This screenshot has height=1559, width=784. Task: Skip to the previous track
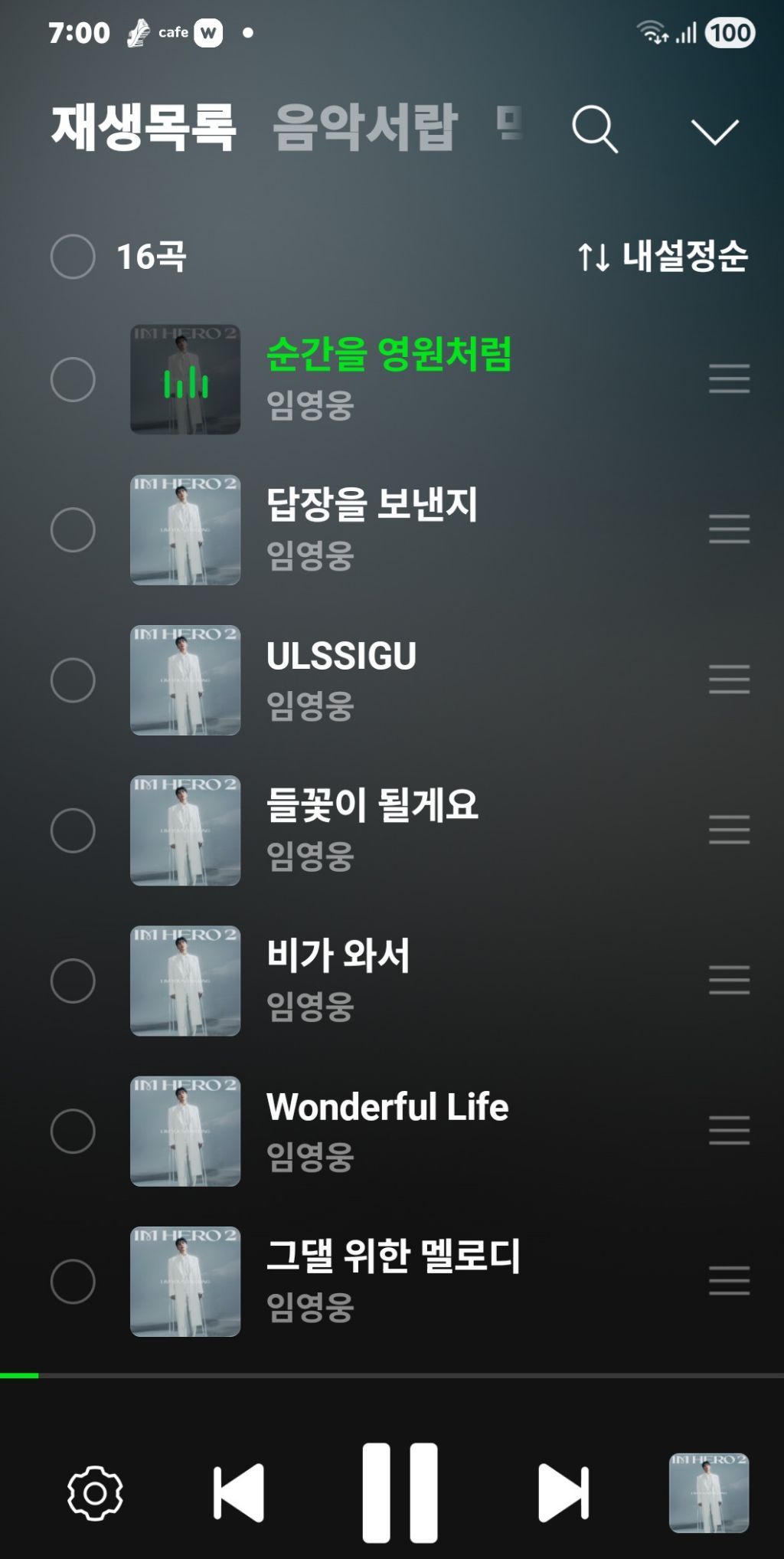point(239,1492)
